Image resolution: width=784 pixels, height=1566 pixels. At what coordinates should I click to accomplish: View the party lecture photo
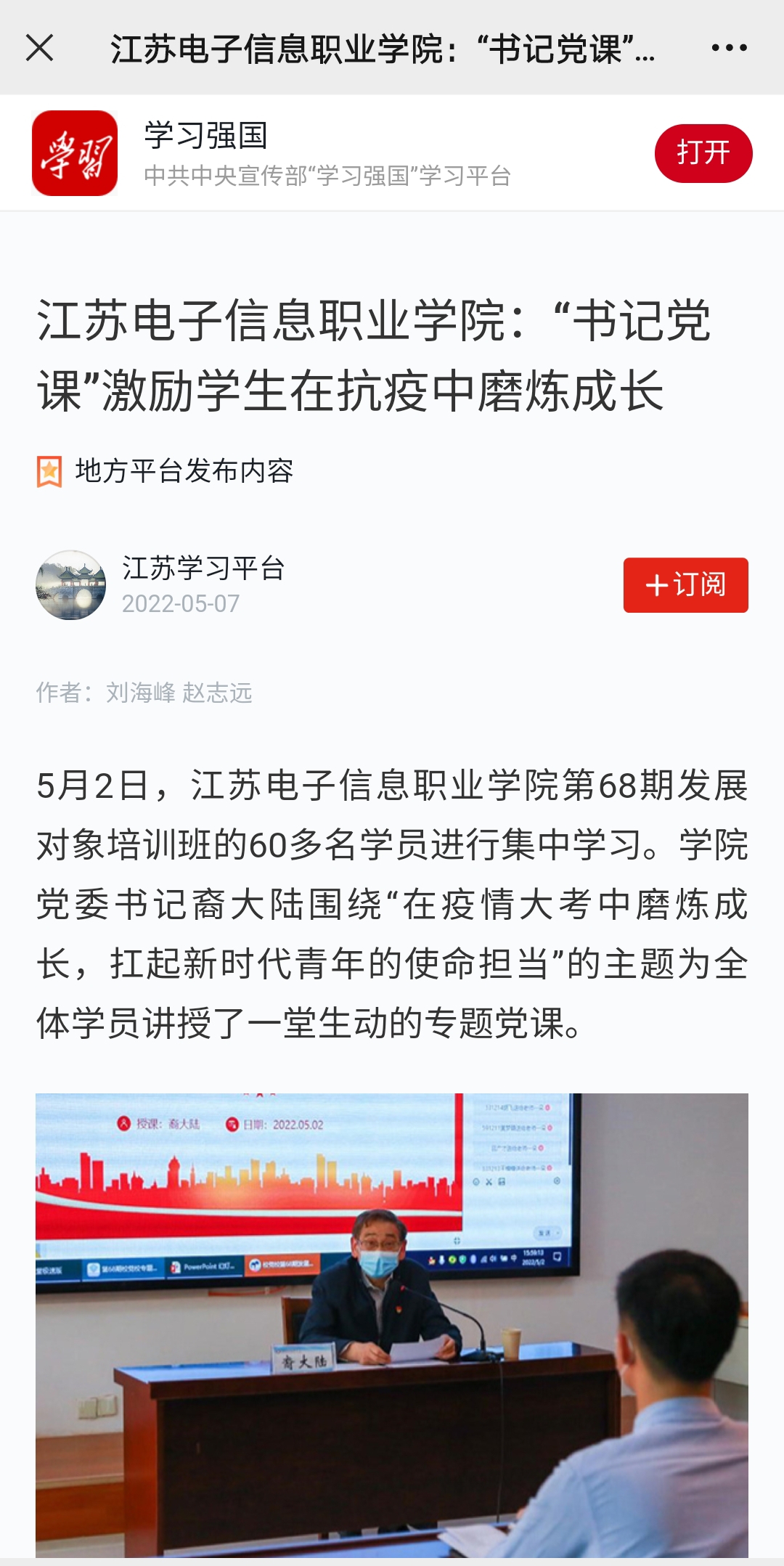pos(392,1324)
